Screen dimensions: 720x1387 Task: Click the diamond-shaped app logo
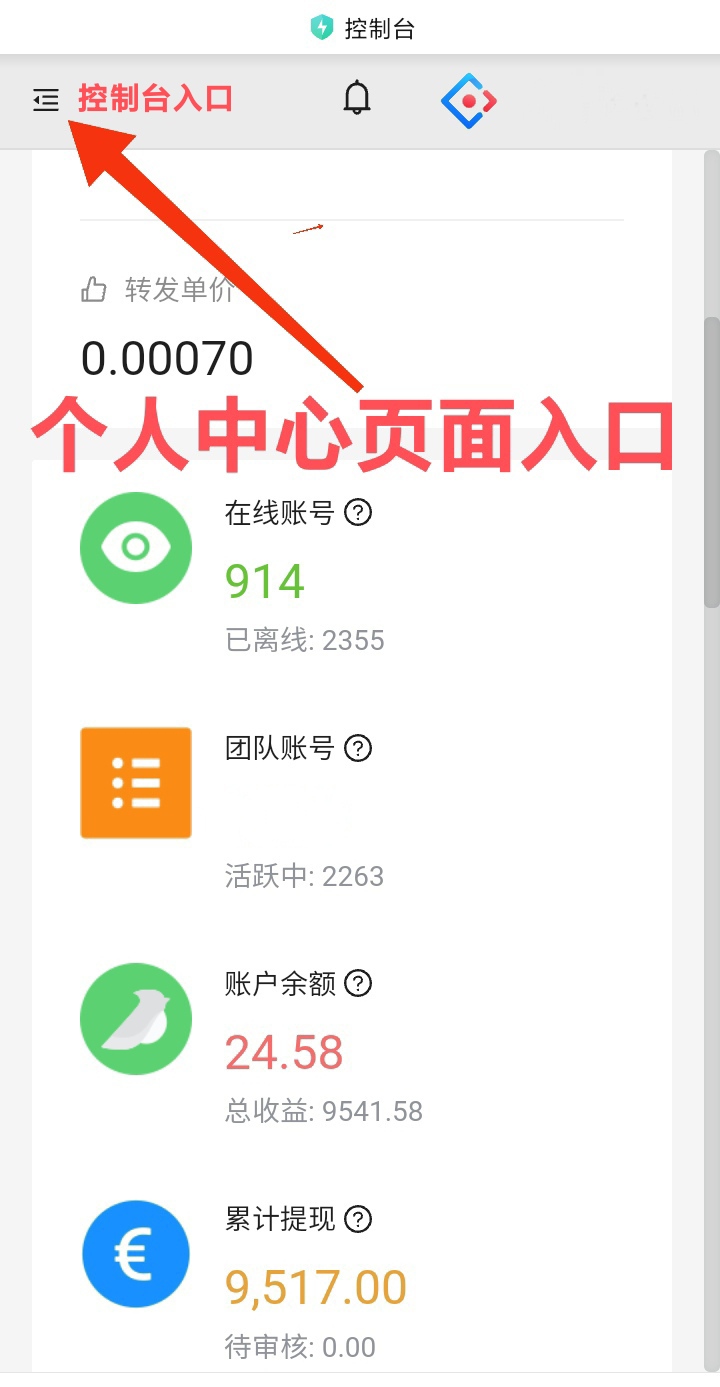click(x=468, y=100)
